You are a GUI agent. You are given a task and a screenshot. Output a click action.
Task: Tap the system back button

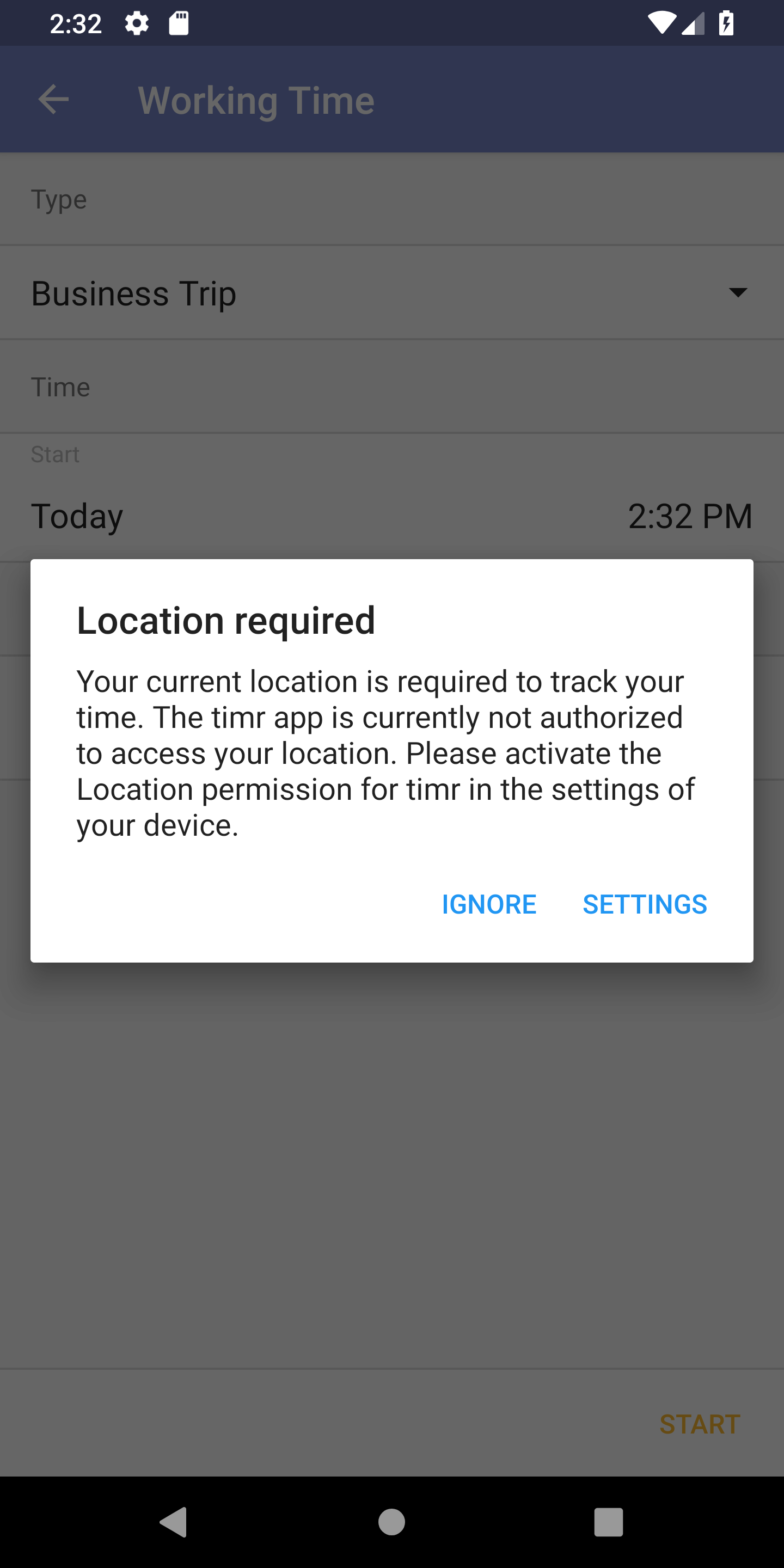pos(174,1522)
